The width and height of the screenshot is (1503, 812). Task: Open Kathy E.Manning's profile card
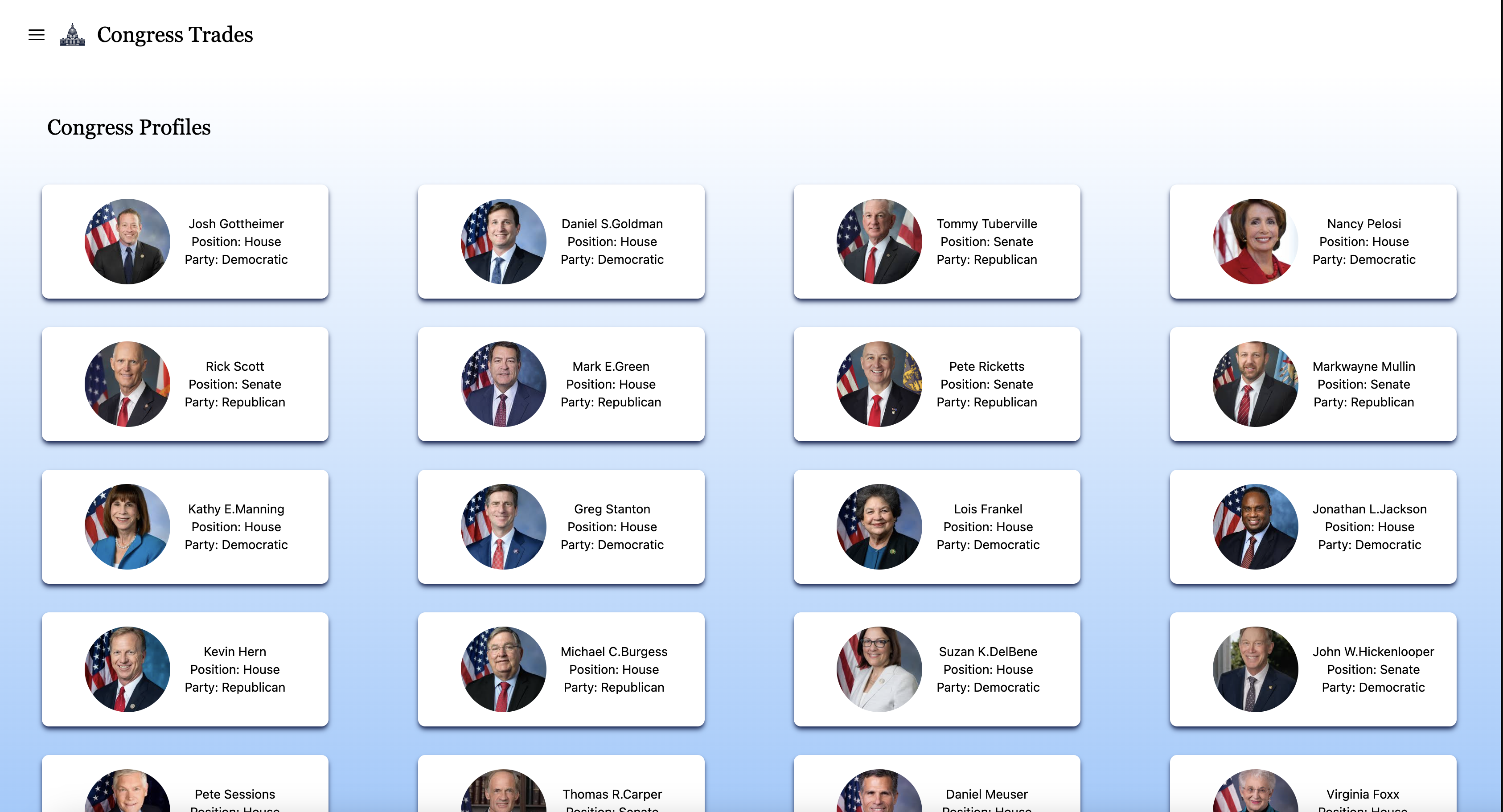(x=185, y=527)
